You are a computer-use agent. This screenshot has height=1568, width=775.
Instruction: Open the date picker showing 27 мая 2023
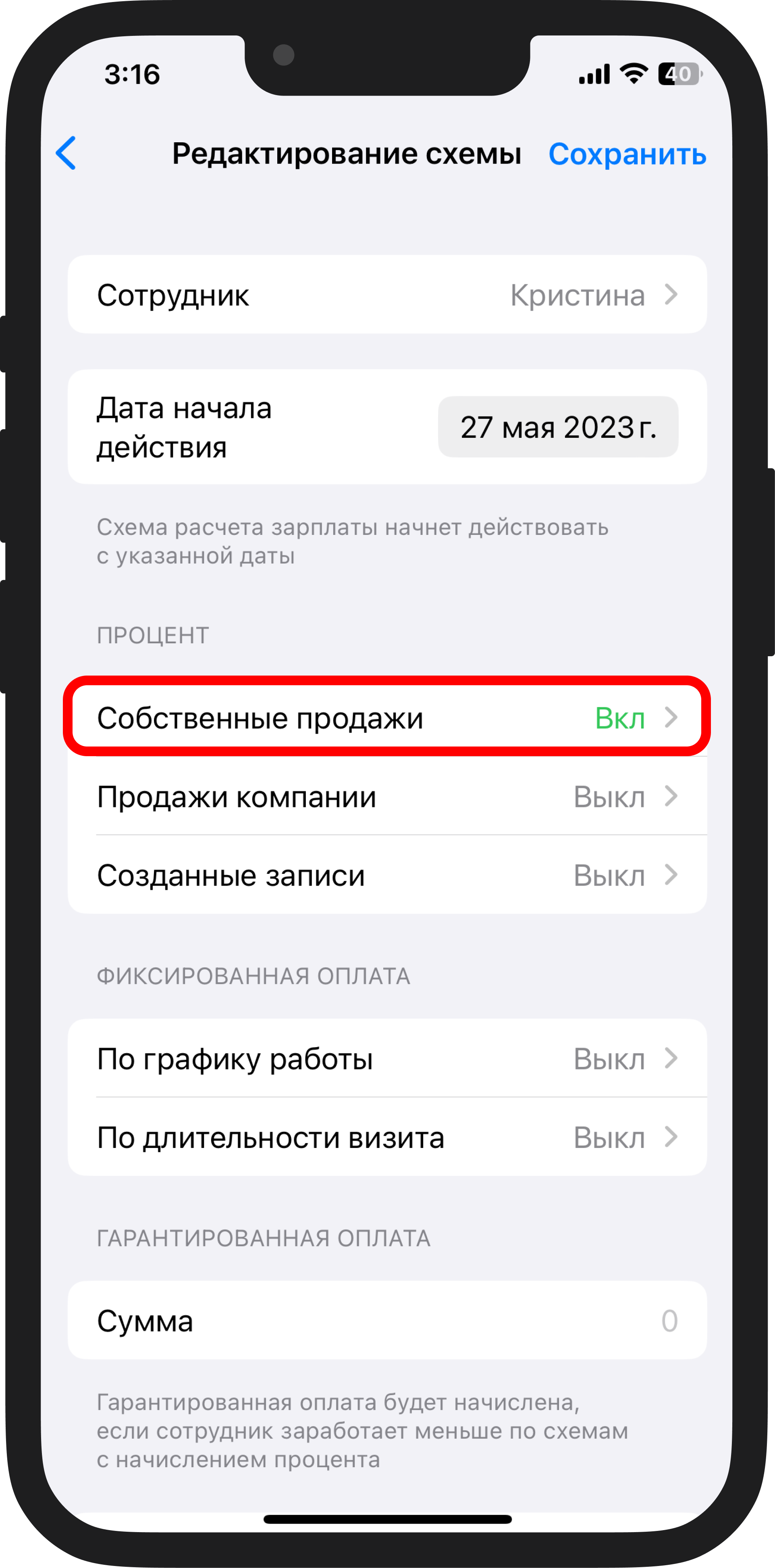click(558, 427)
